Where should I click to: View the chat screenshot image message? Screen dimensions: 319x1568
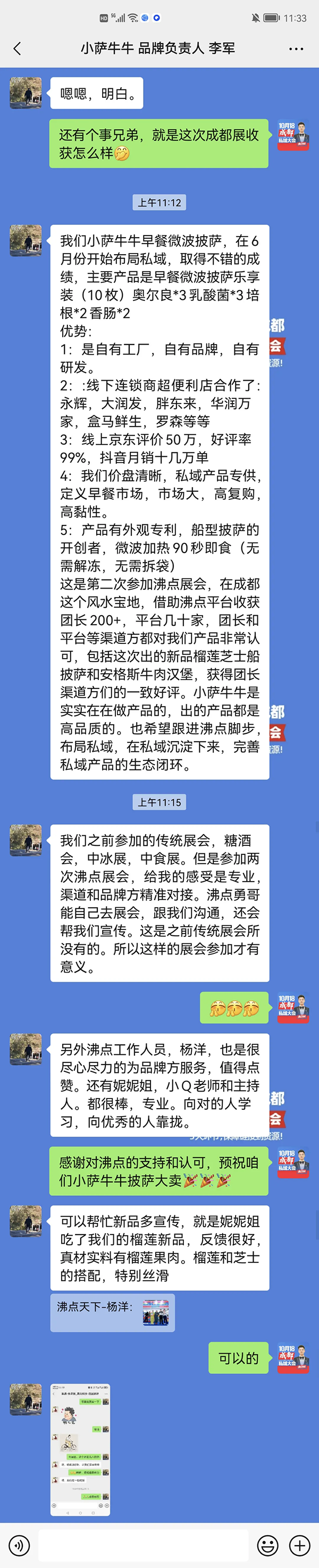coord(80,1449)
